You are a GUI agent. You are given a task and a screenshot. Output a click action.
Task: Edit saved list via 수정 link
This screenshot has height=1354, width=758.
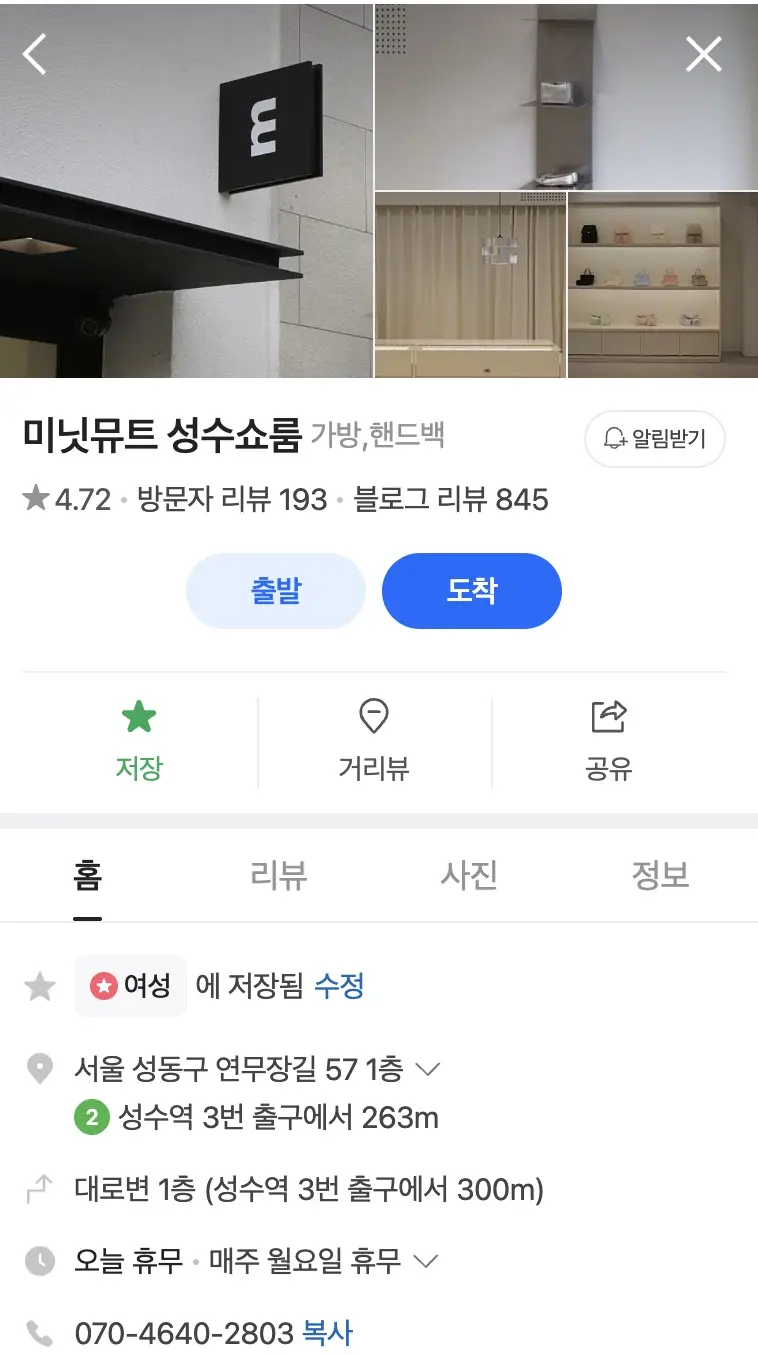[339, 987]
